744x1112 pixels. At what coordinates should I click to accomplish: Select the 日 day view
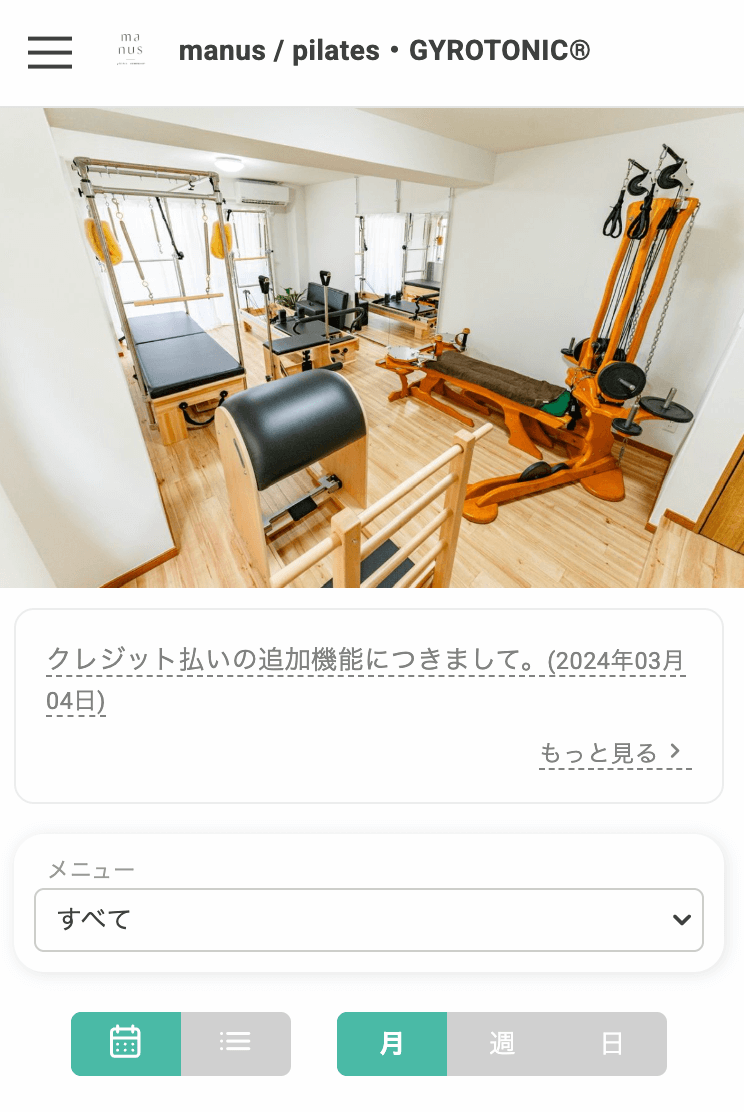coord(612,1043)
